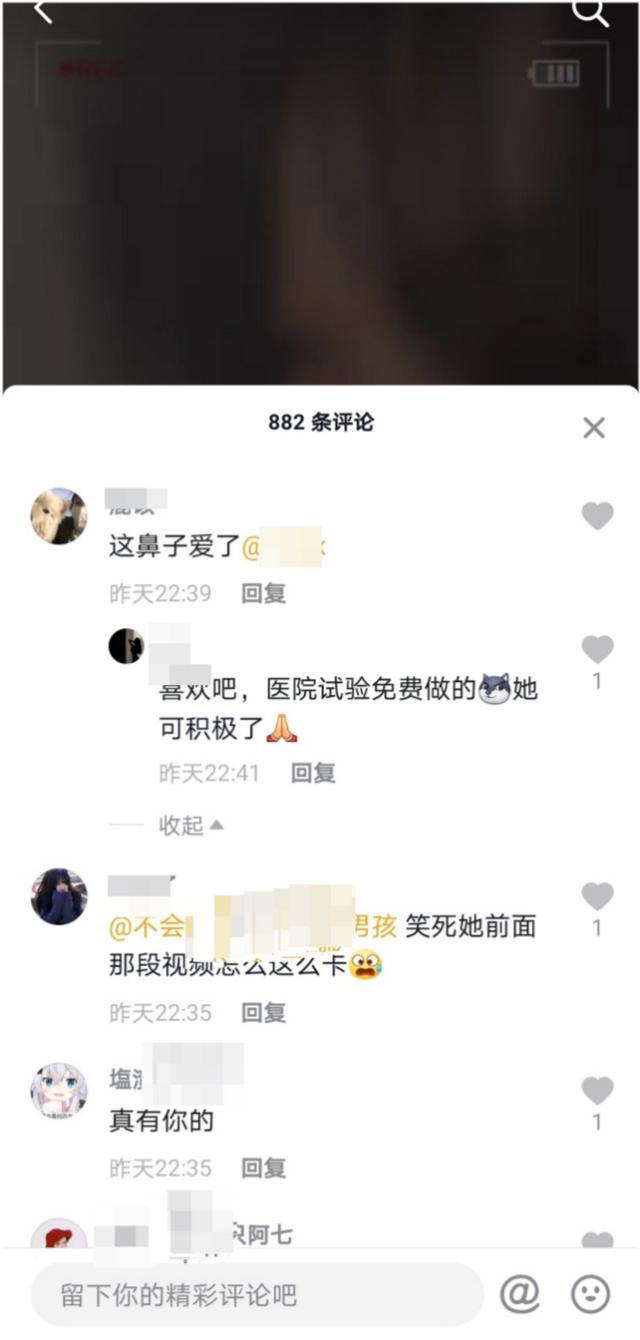Reply to the comment posted 昨天22:41
This screenshot has width=640, height=1340.
point(313,772)
